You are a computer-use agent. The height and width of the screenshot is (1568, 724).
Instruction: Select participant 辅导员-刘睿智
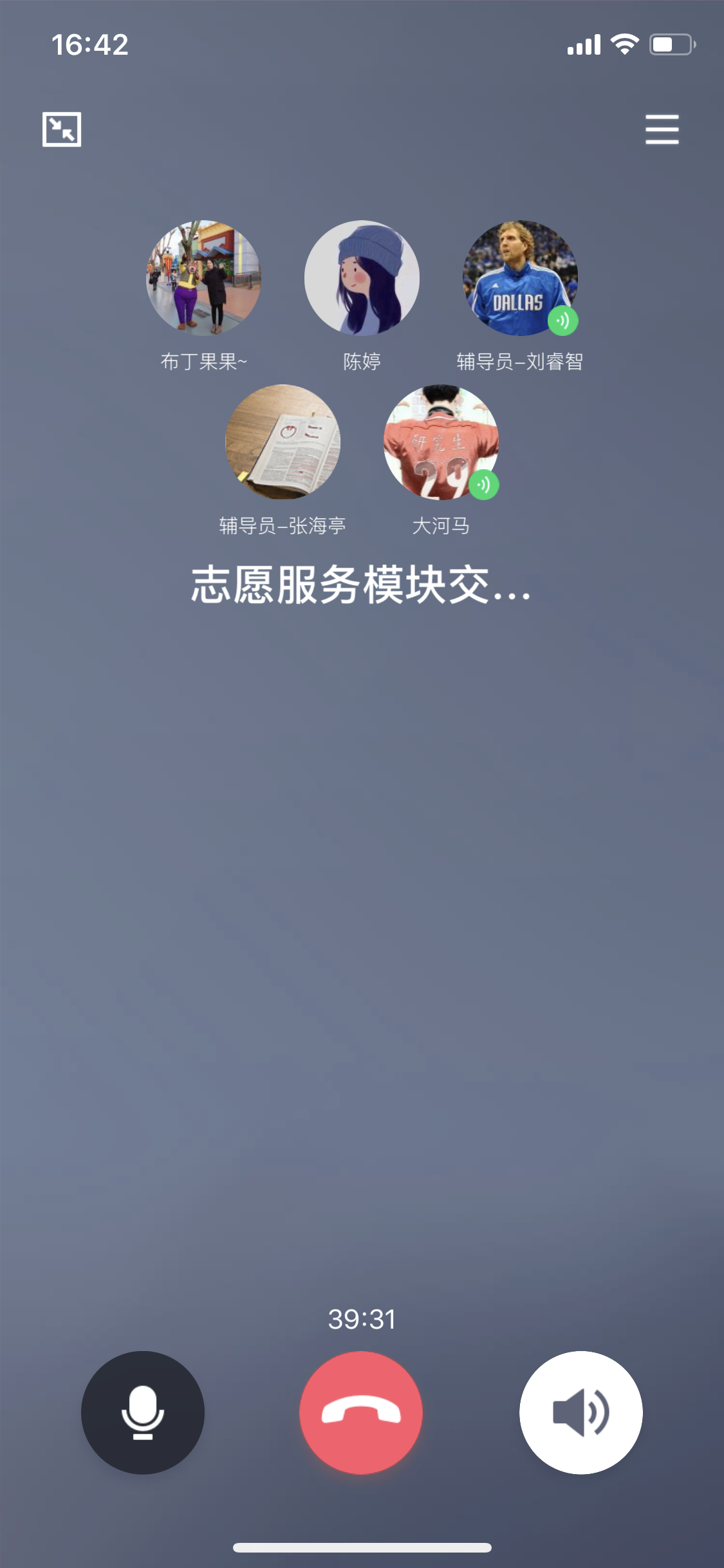(x=519, y=278)
